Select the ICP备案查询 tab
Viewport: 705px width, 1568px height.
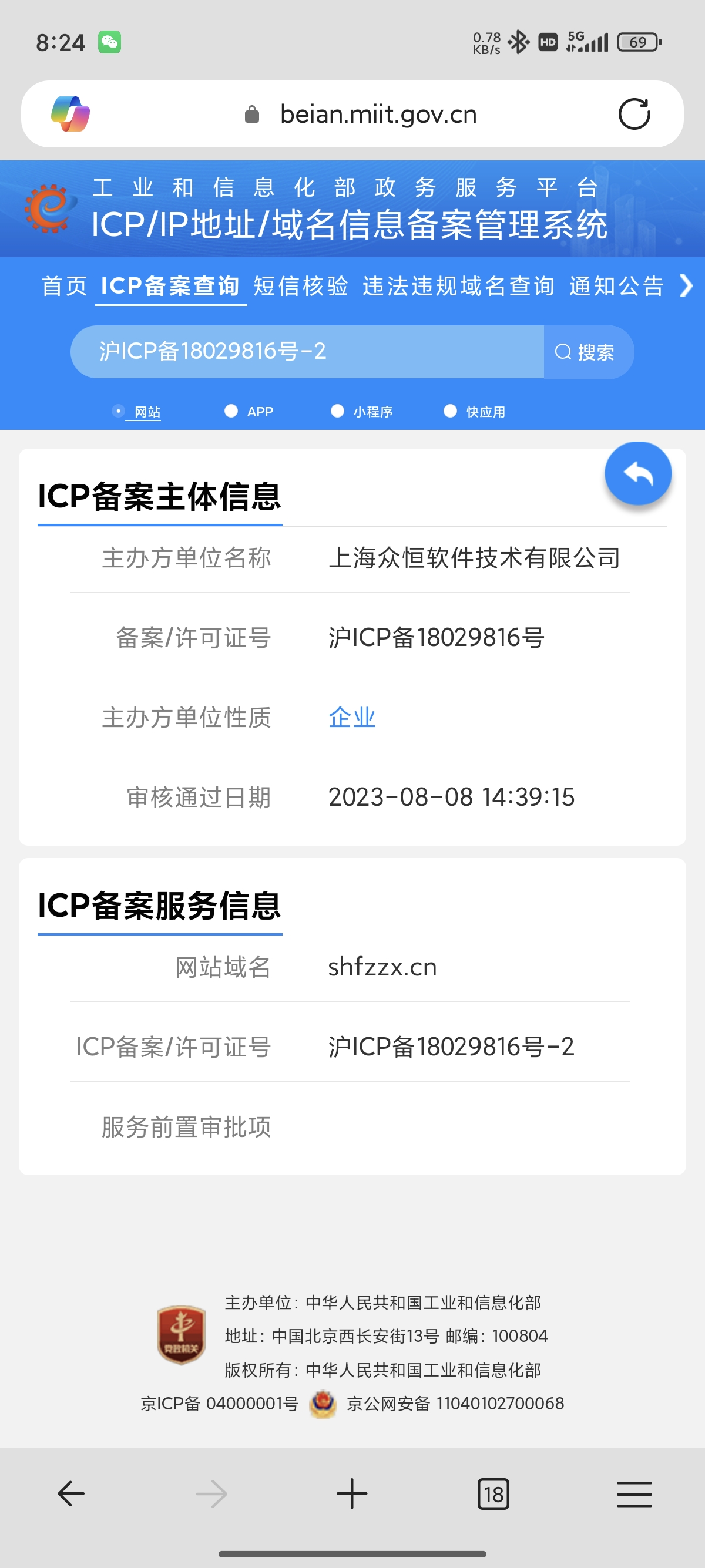[x=170, y=286]
